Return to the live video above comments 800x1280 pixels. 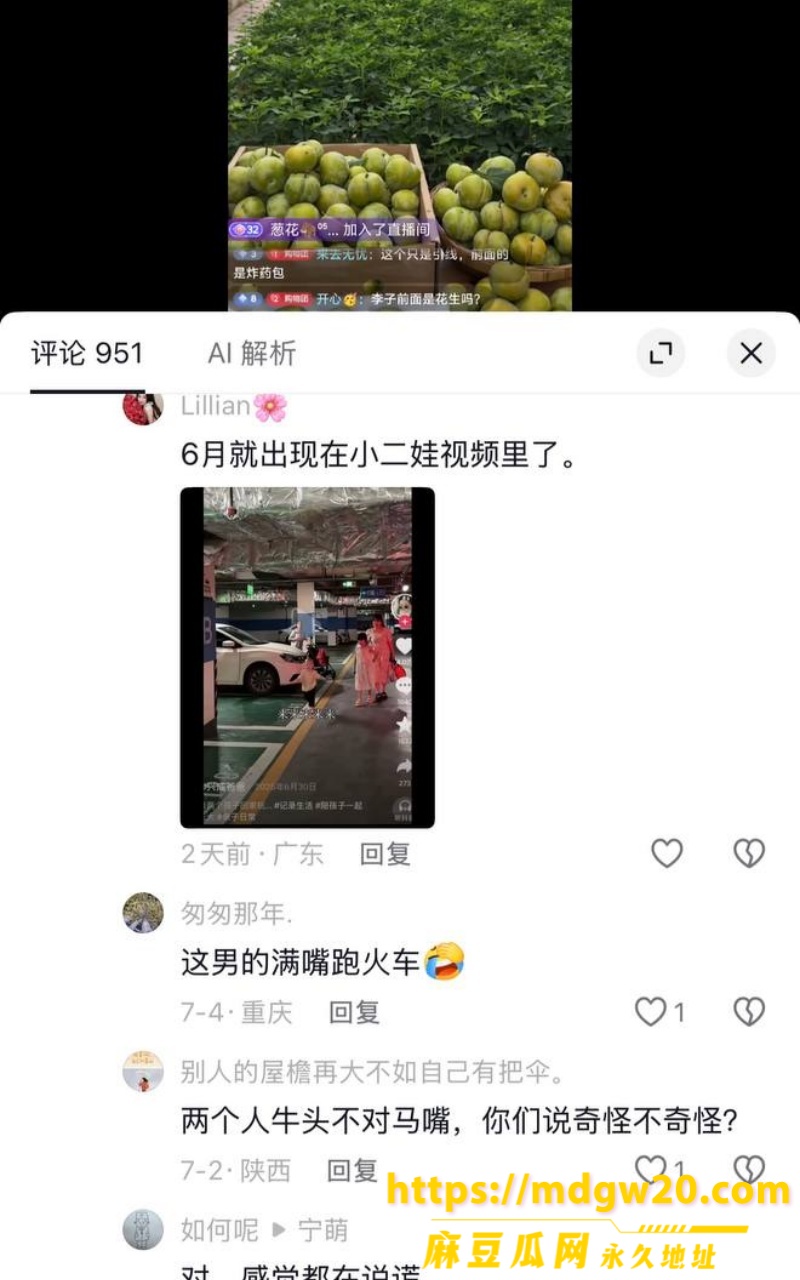tap(400, 155)
